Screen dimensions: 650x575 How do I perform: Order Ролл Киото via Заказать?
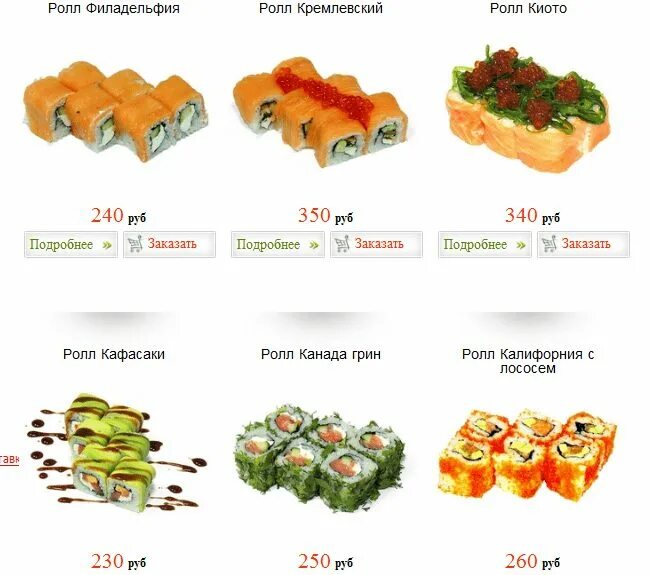click(583, 244)
